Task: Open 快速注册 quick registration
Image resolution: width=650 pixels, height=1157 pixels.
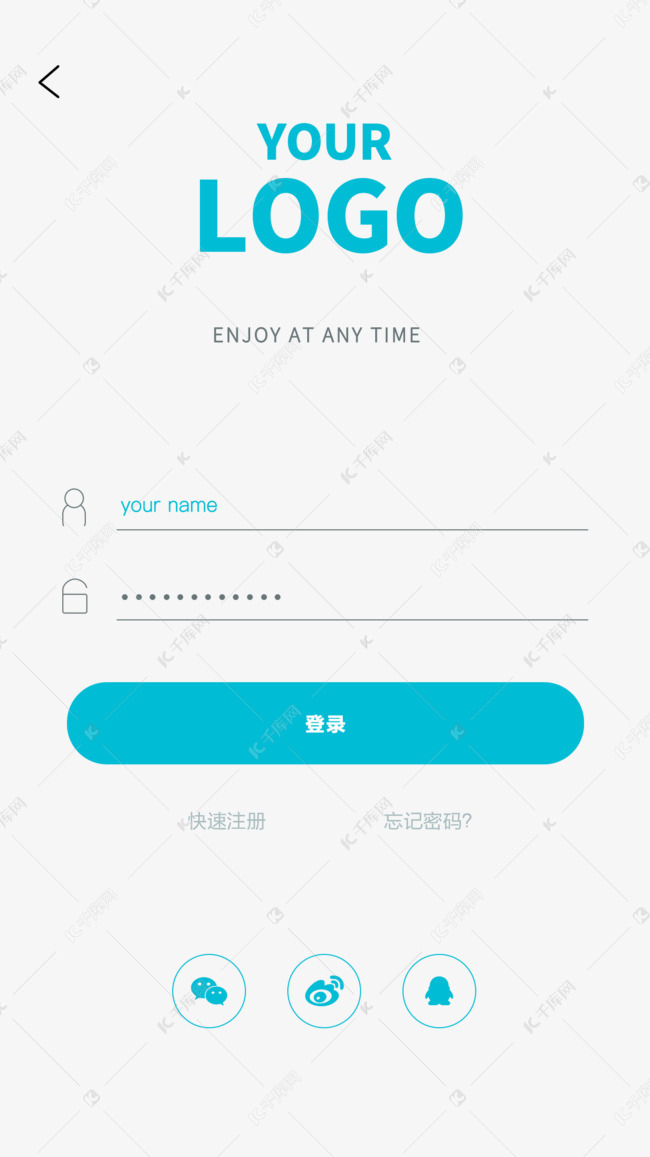Action: 227,821
